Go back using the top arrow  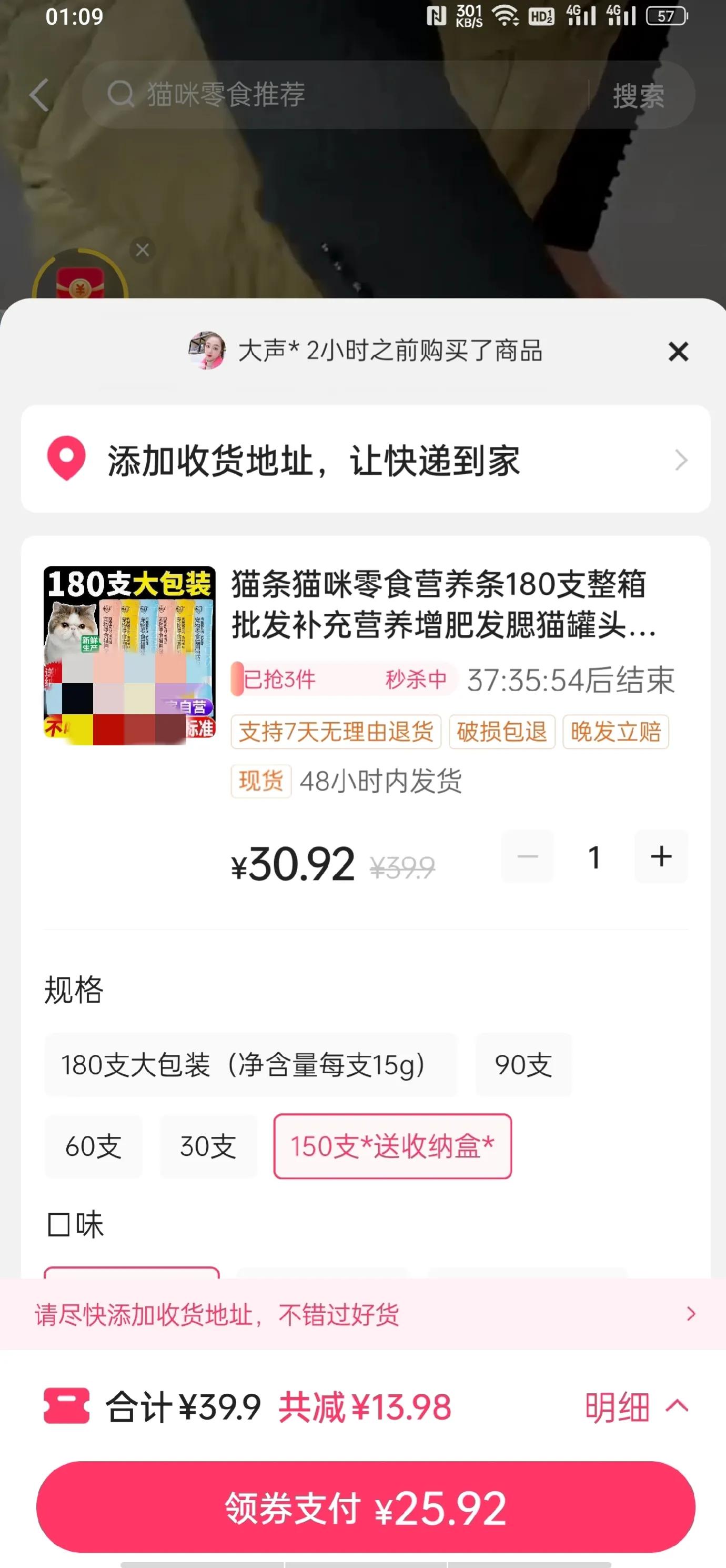pos(39,96)
